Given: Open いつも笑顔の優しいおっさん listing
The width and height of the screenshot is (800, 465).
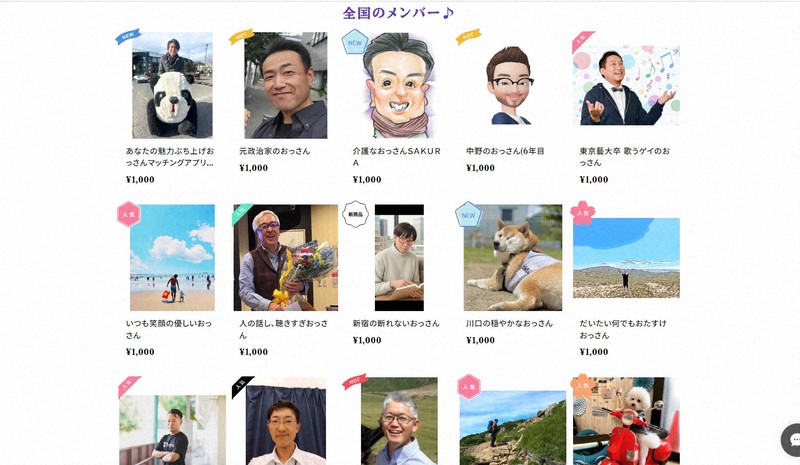Looking at the screenshot, I should [x=172, y=259].
